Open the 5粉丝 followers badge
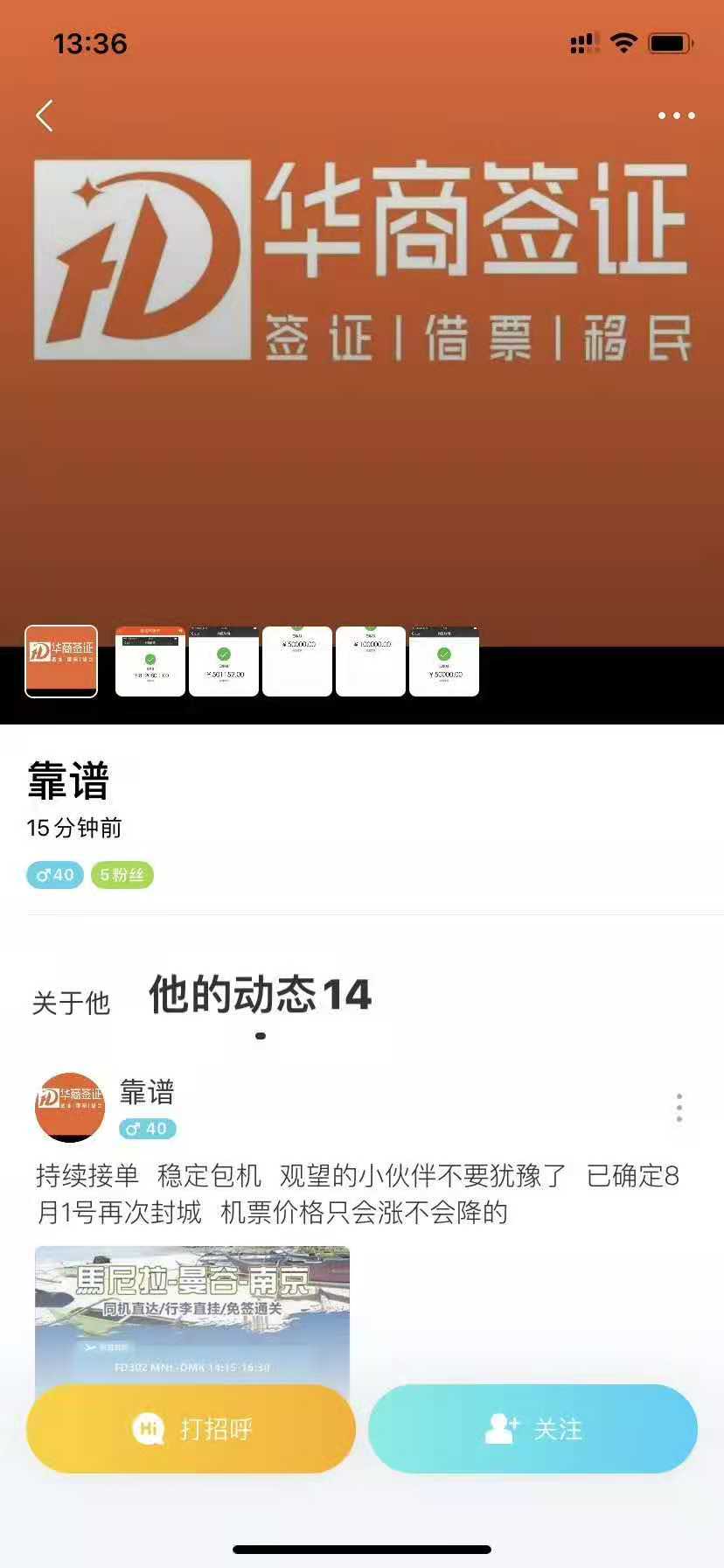724x1568 pixels. 122,875
